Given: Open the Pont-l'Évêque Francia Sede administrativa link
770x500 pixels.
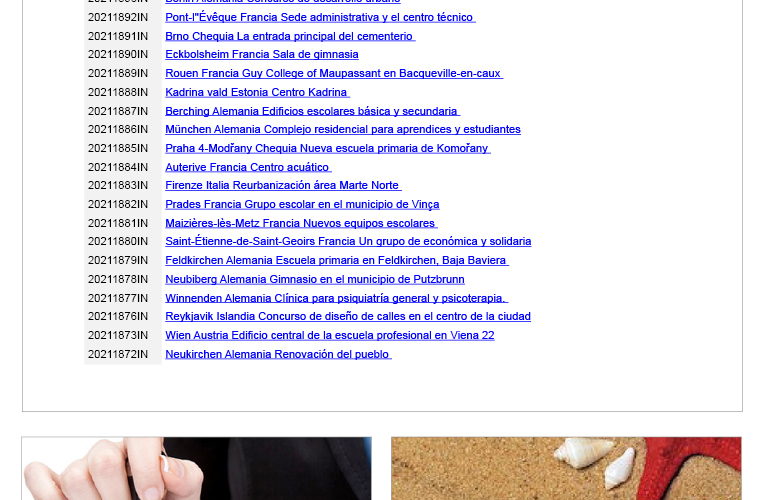Looking at the screenshot, I should coord(320,17).
